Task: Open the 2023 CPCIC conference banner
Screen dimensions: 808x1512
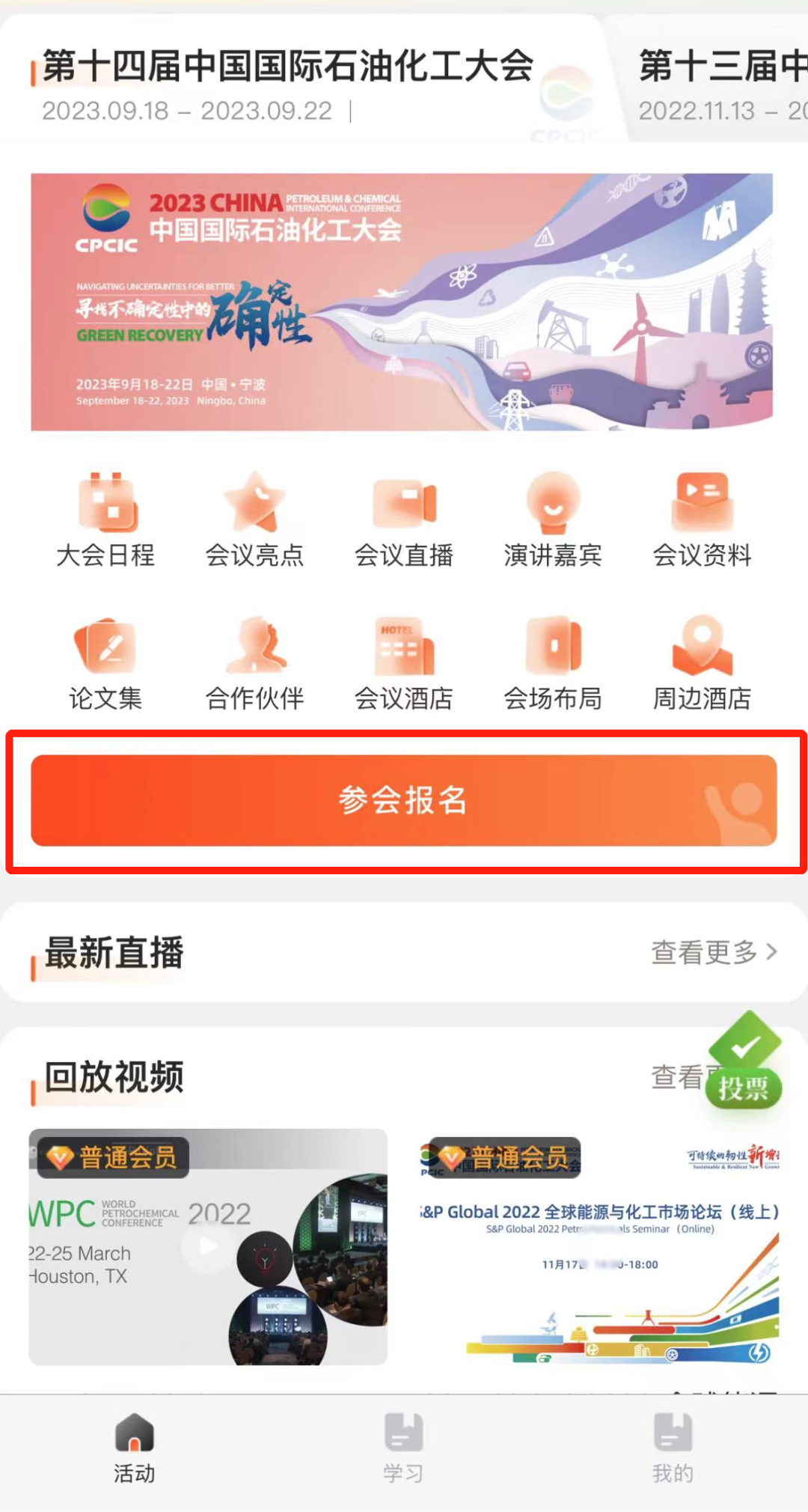Action: (402, 302)
